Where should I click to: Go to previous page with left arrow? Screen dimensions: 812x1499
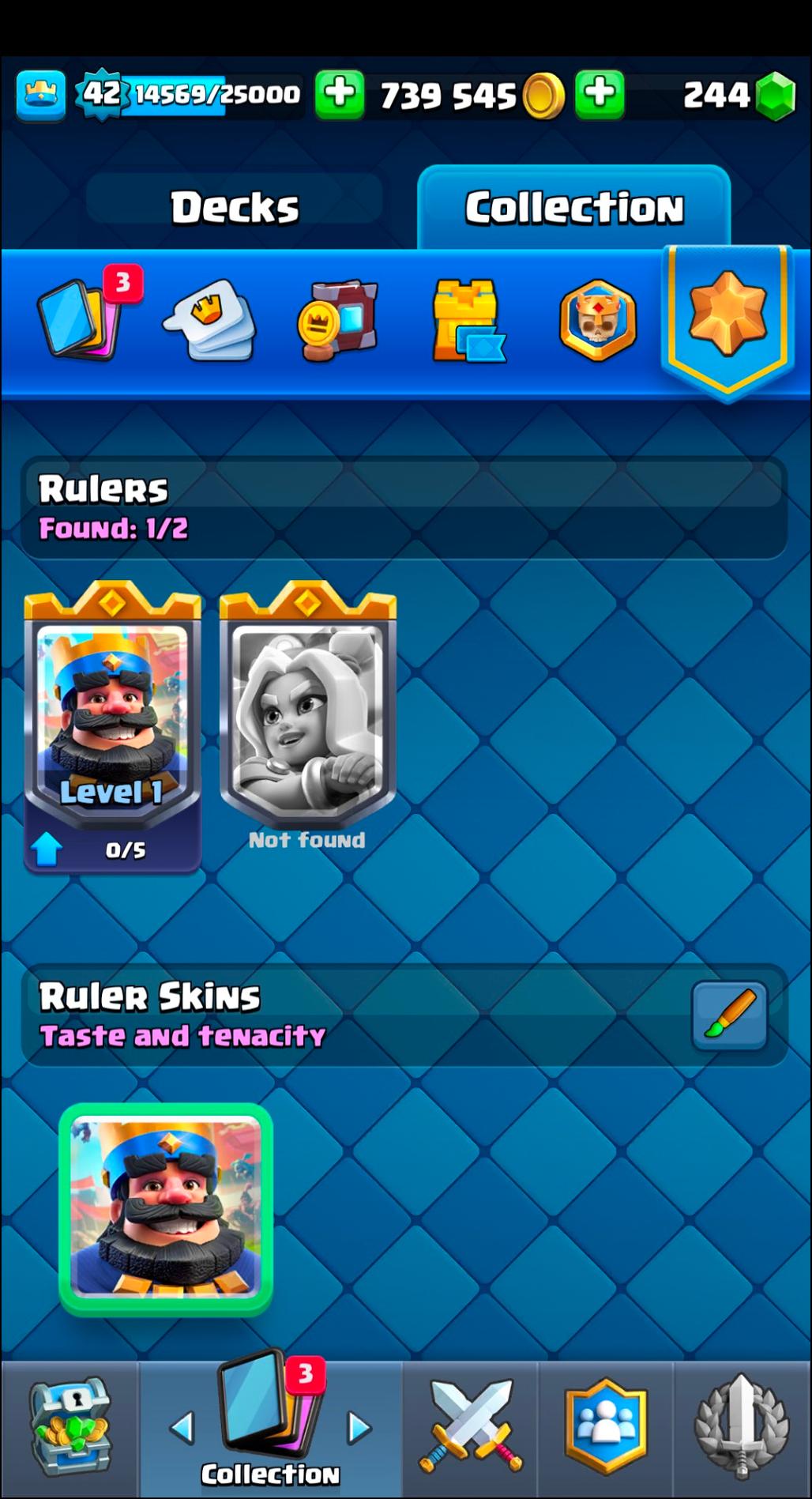point(182,1427)
